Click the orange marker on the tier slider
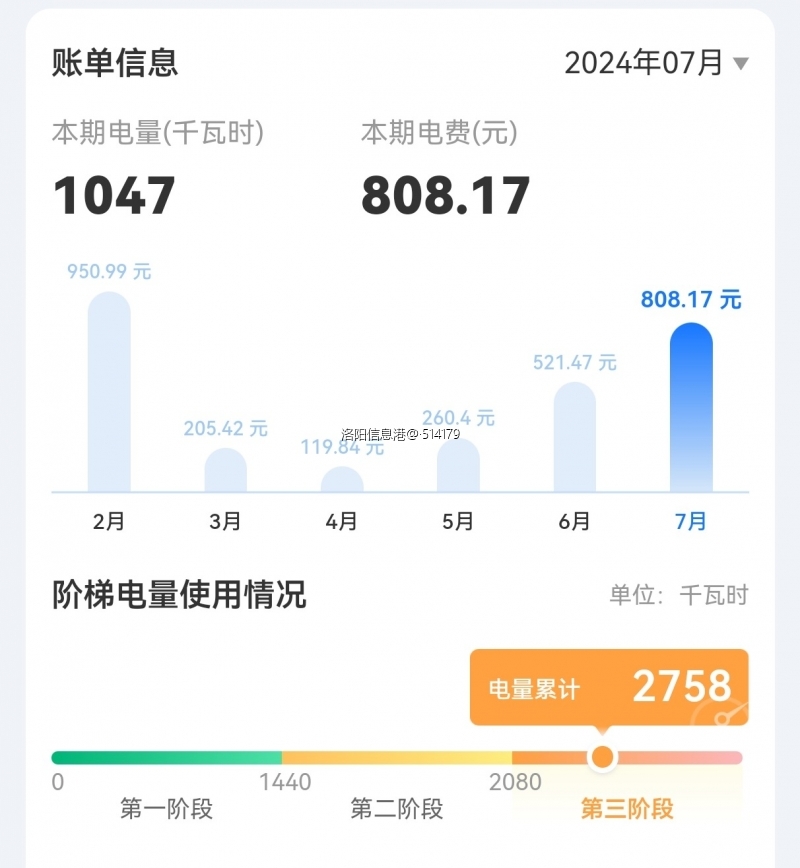Viewport: 800px width, 868px height. click(603, 757)
